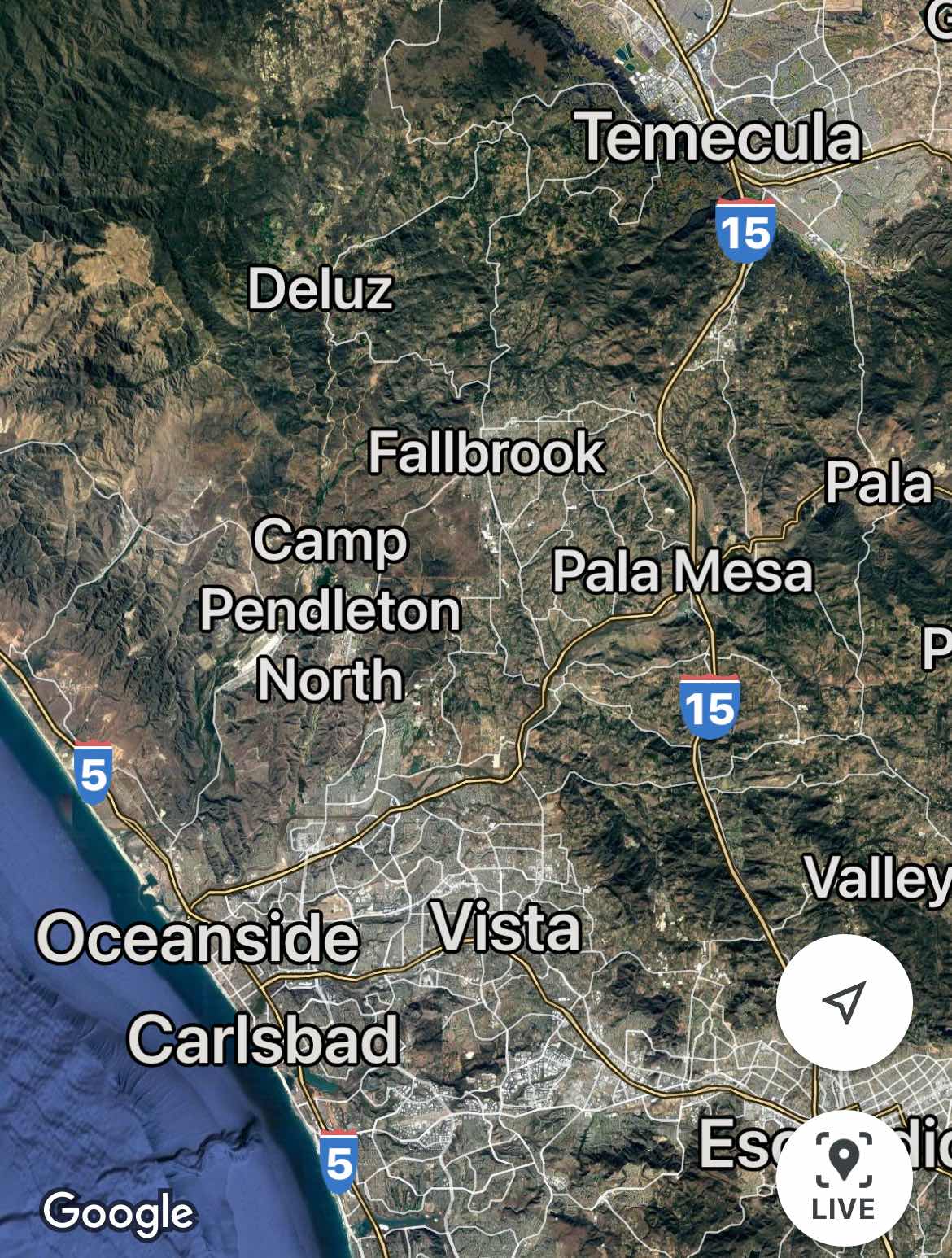Select the Oceanside city label
Screen dimensions: 952x1258
pos(198,937)
